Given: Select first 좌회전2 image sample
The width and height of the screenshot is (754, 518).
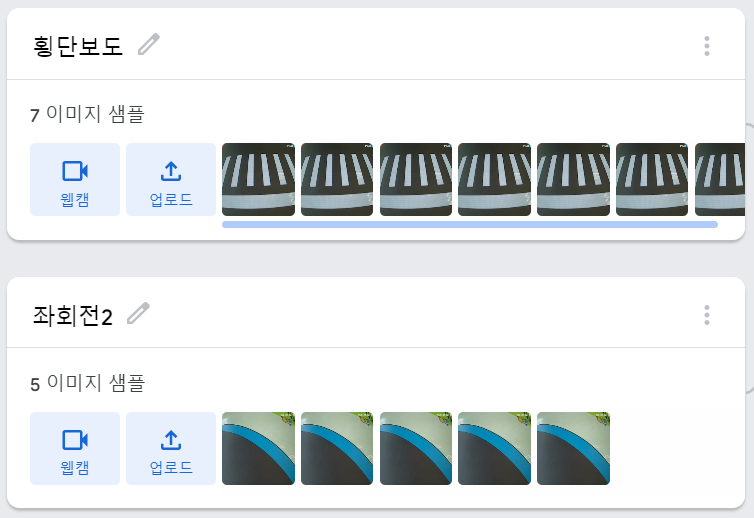Looking at the screenshot, I should point(258,448).
